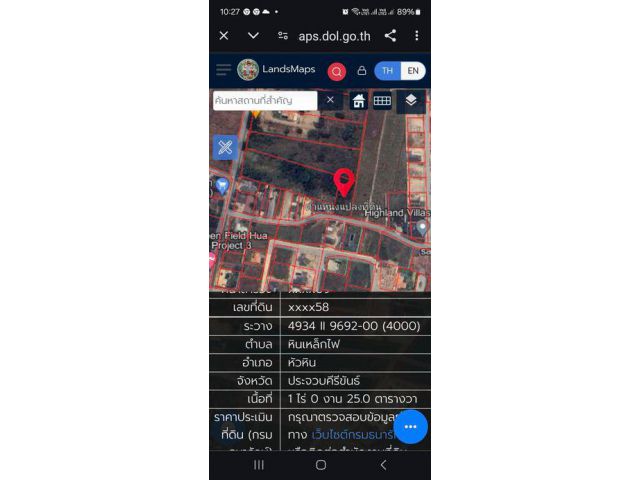The image size is (640, 480).
Task: Close the browser tab
Action: click(224, 35)
